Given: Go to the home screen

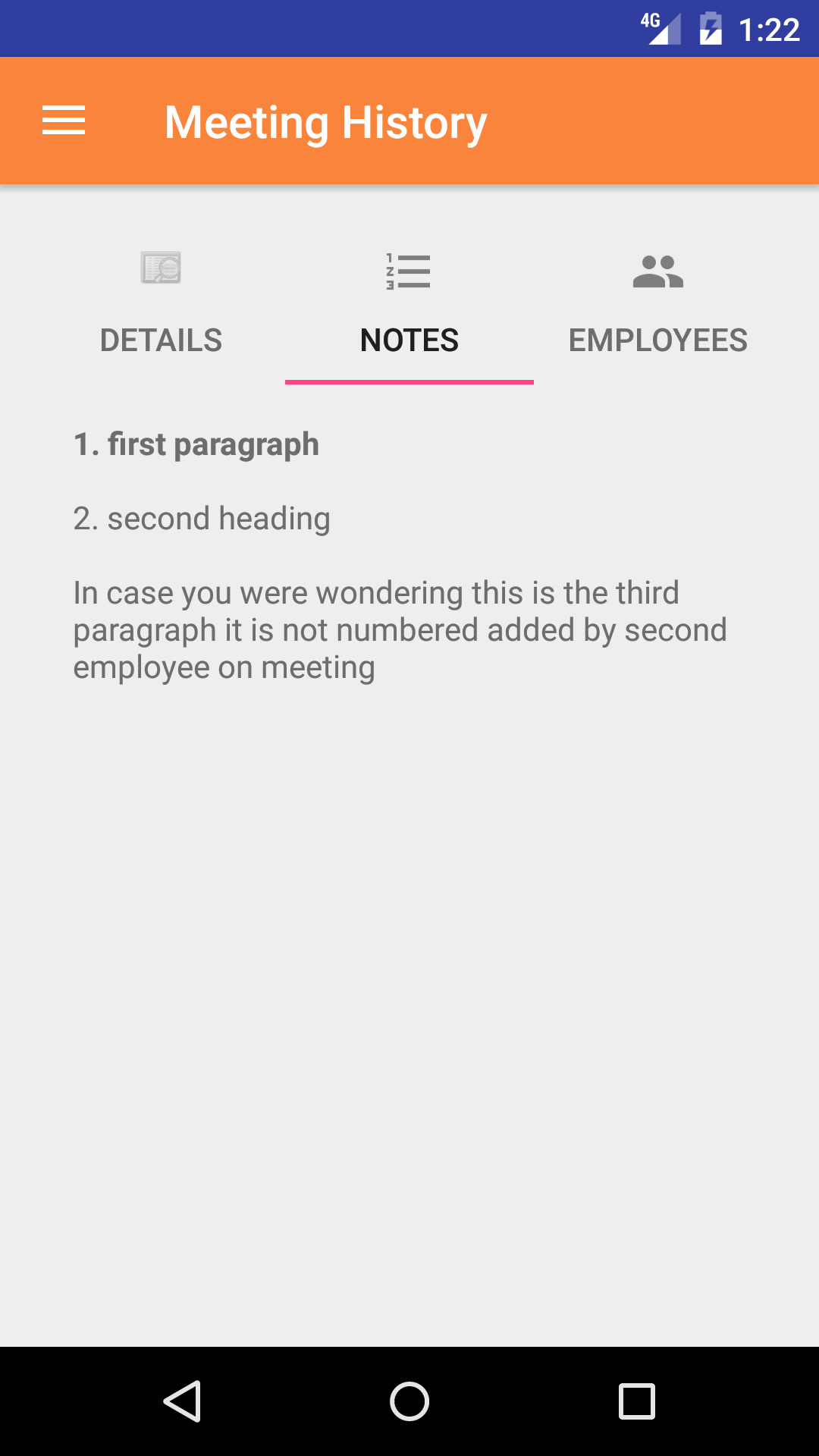Looking at the screenshot, I should click(409, 1401).
